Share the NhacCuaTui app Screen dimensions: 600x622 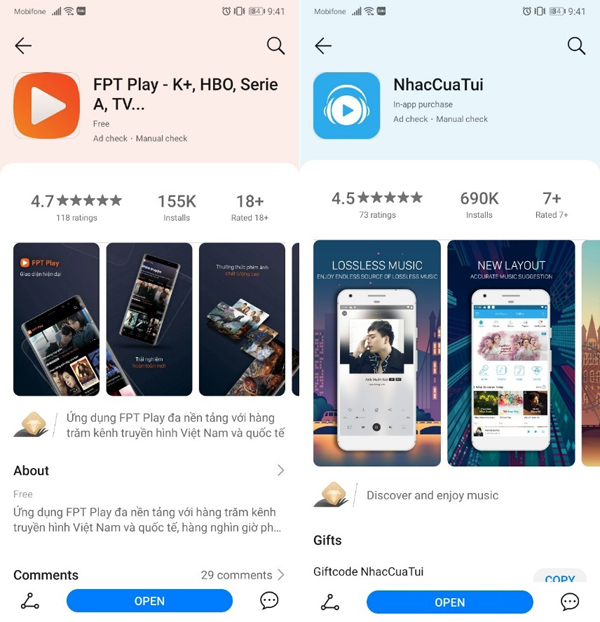coord(330,601)
